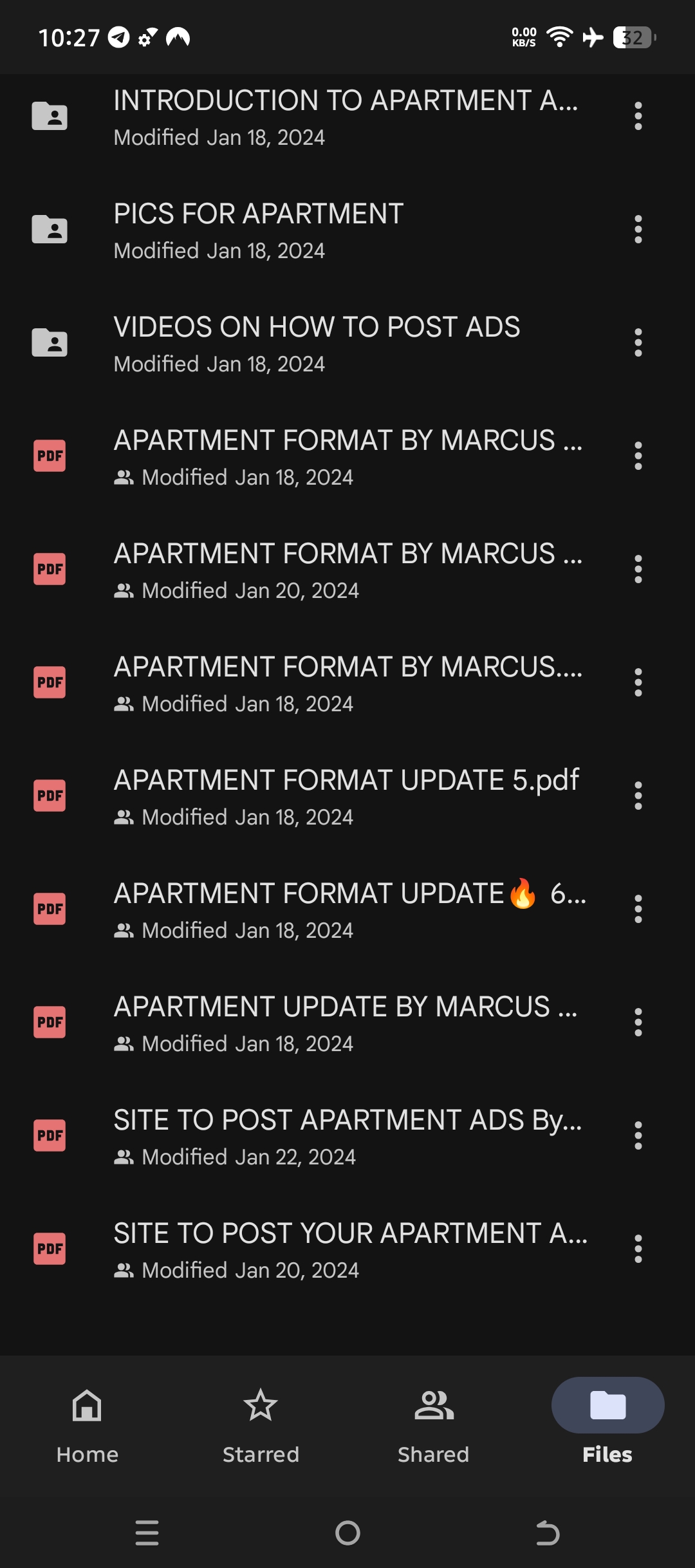This screenshot has width=695, height=1568.
Task: Open more options for VIDEOS ON HOW TO POST ADS
Action: click(638, 343)
